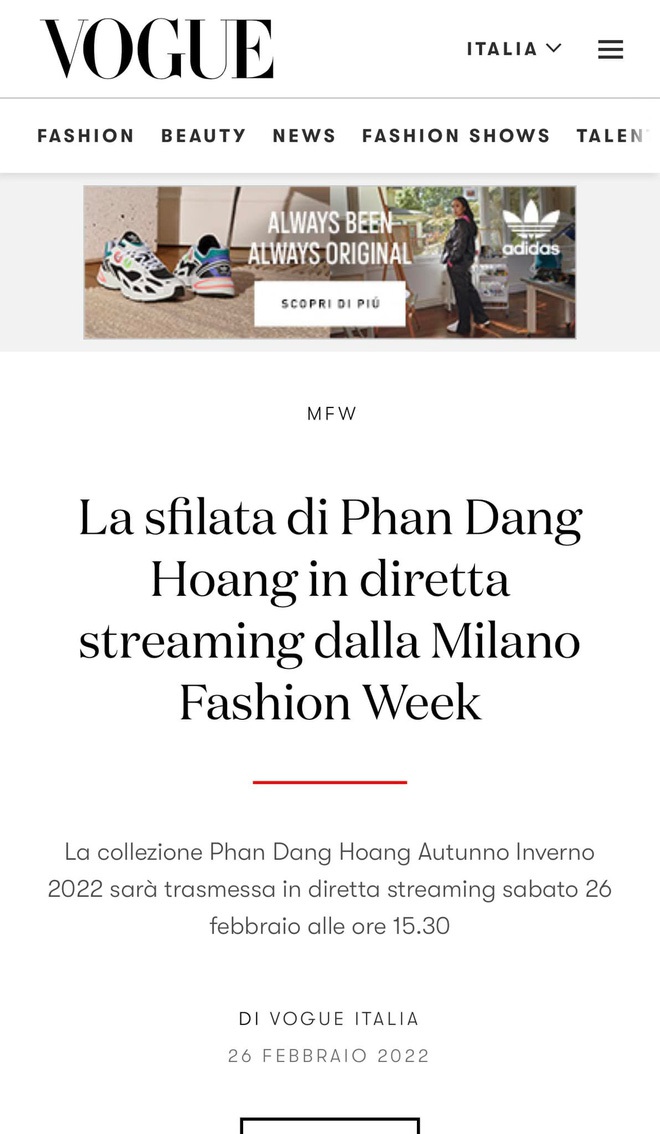The width and height of the screenshot is (660, 1134).
Task: Switch to the Fashion section
Action: (x=85, y=136)
